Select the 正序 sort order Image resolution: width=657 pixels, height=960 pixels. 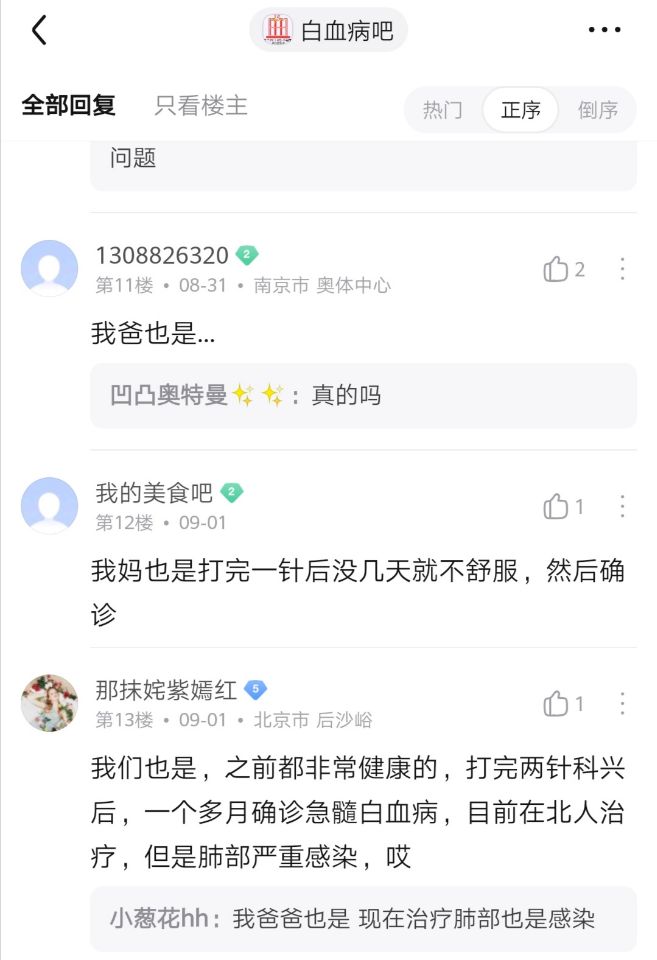pyautogui.click(x=520, y=110)
